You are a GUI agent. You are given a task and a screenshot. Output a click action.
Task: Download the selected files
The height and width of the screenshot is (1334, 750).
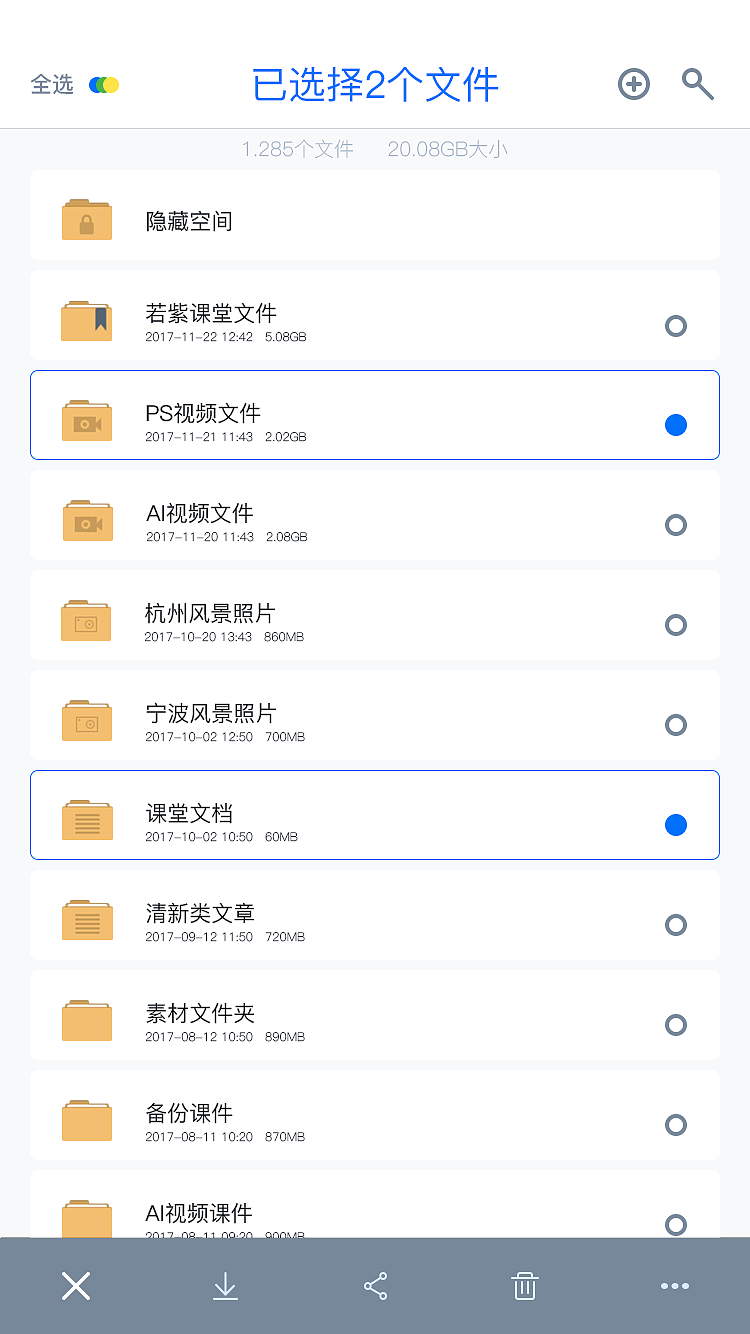pos(225,1286)
